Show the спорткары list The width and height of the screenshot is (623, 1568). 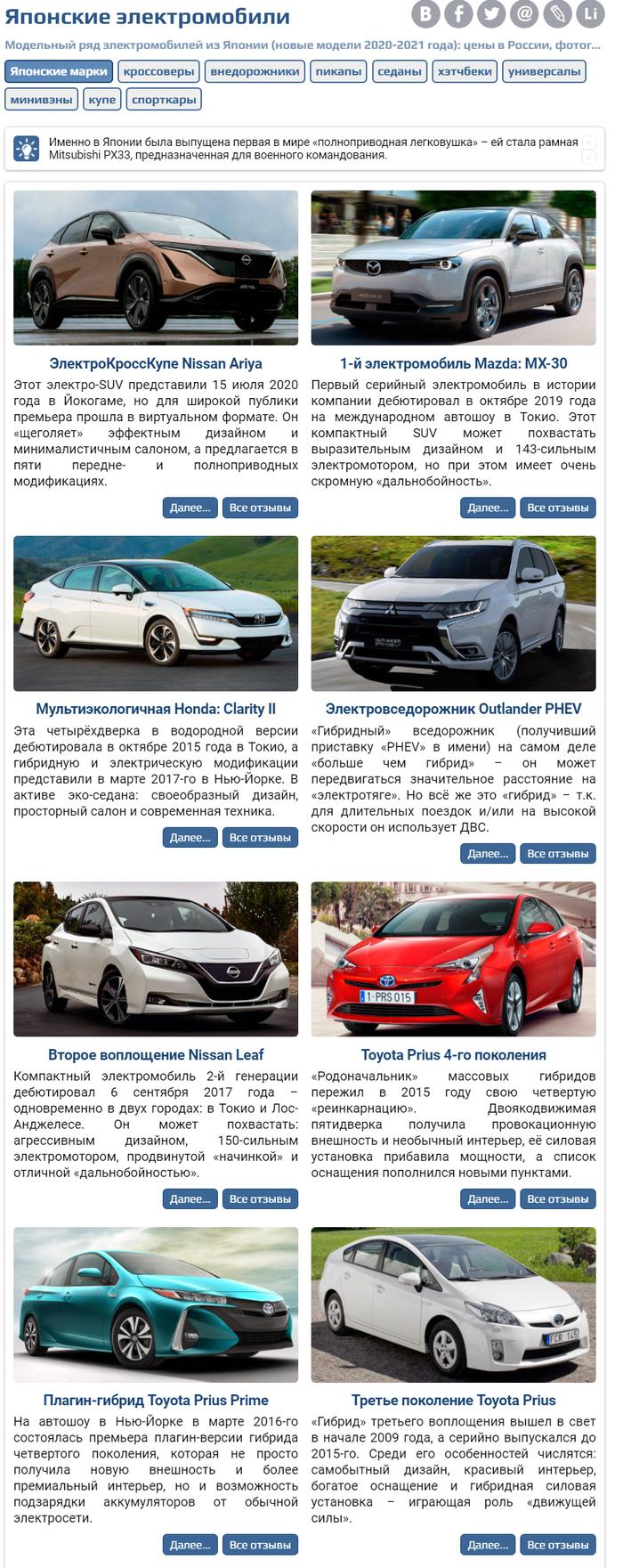coord(164,100)
